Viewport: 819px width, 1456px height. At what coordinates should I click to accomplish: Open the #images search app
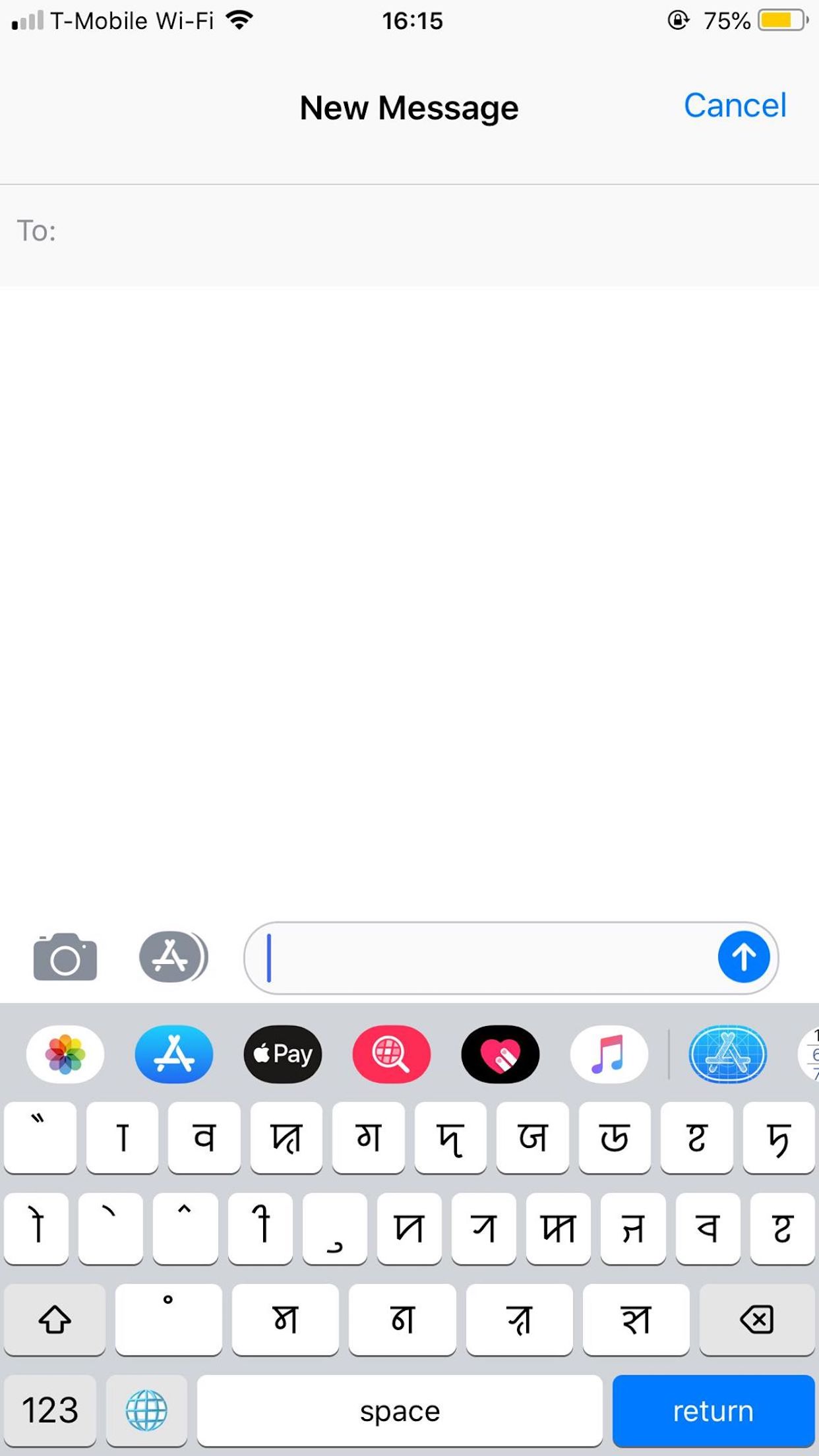coord(391,1054)
